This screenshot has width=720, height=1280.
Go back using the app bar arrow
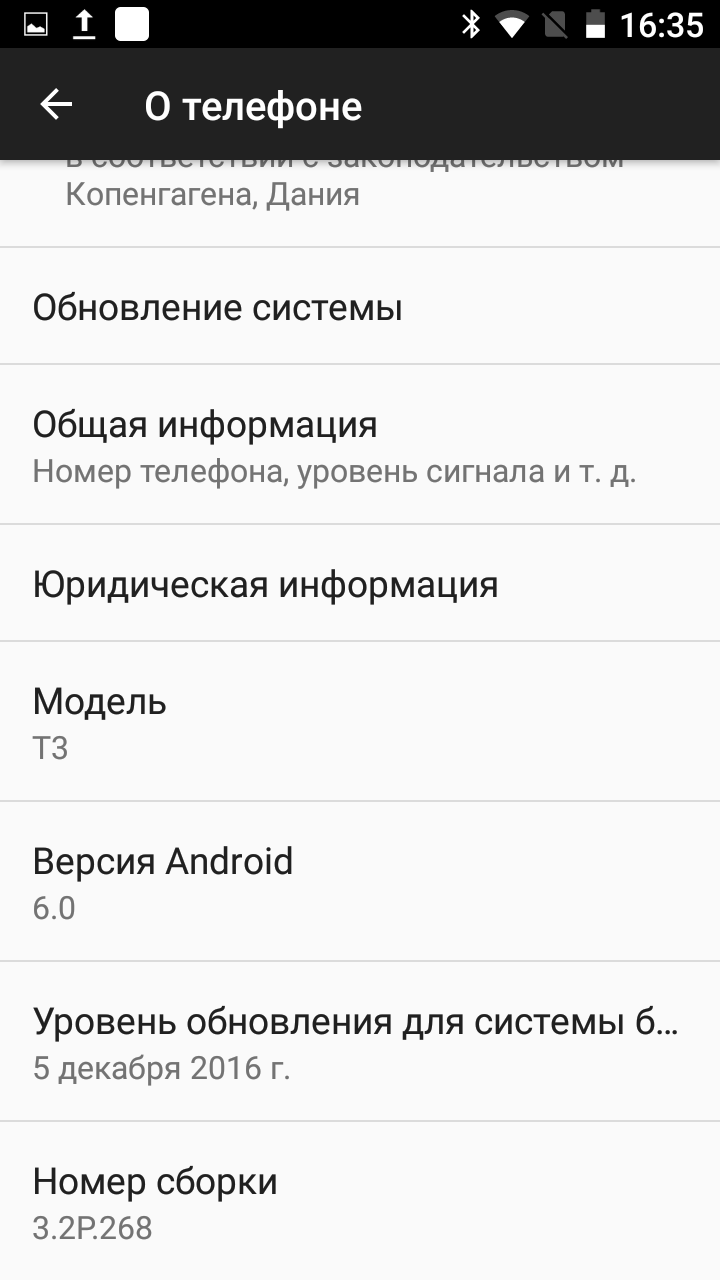pyautogui.click(x=56, y=105)
